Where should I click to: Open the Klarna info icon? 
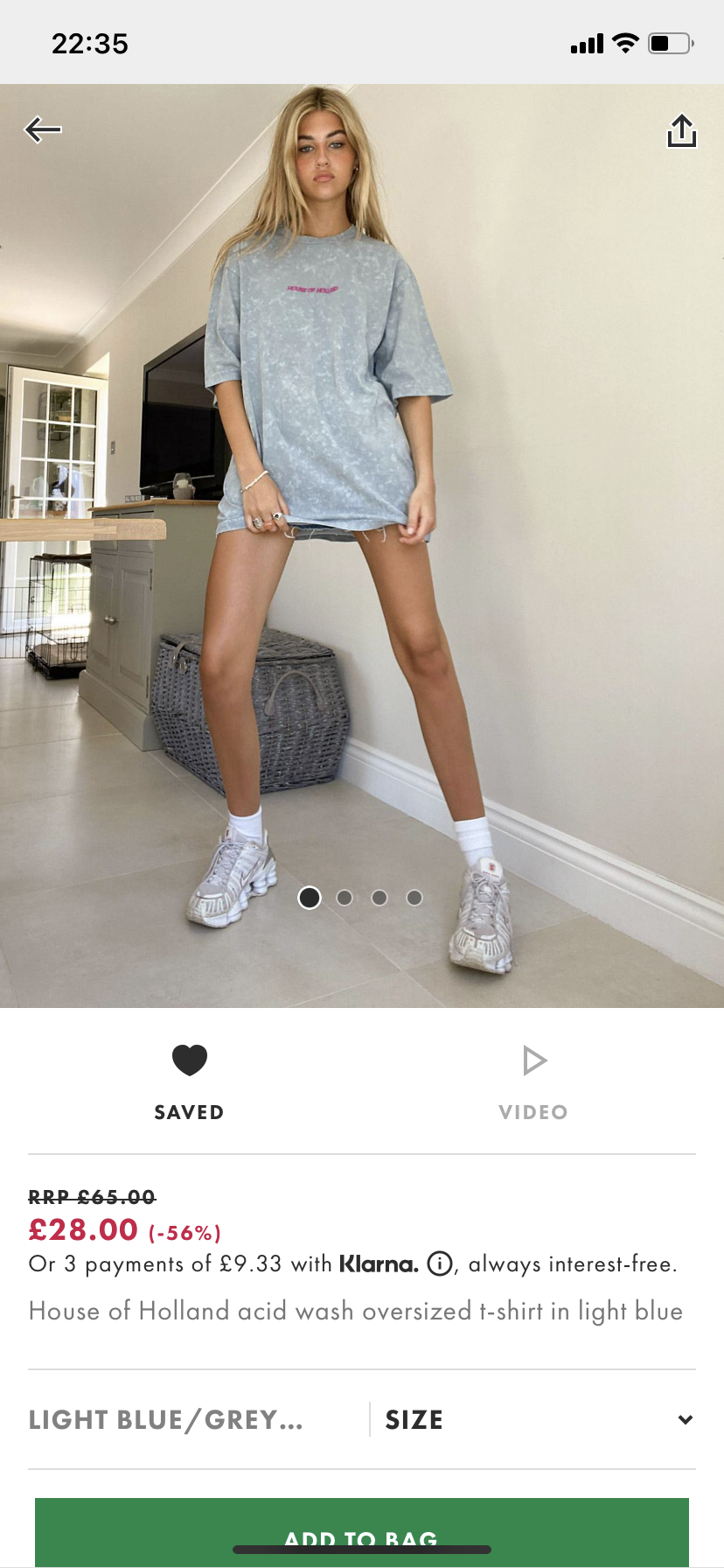tap(440, 1263)
